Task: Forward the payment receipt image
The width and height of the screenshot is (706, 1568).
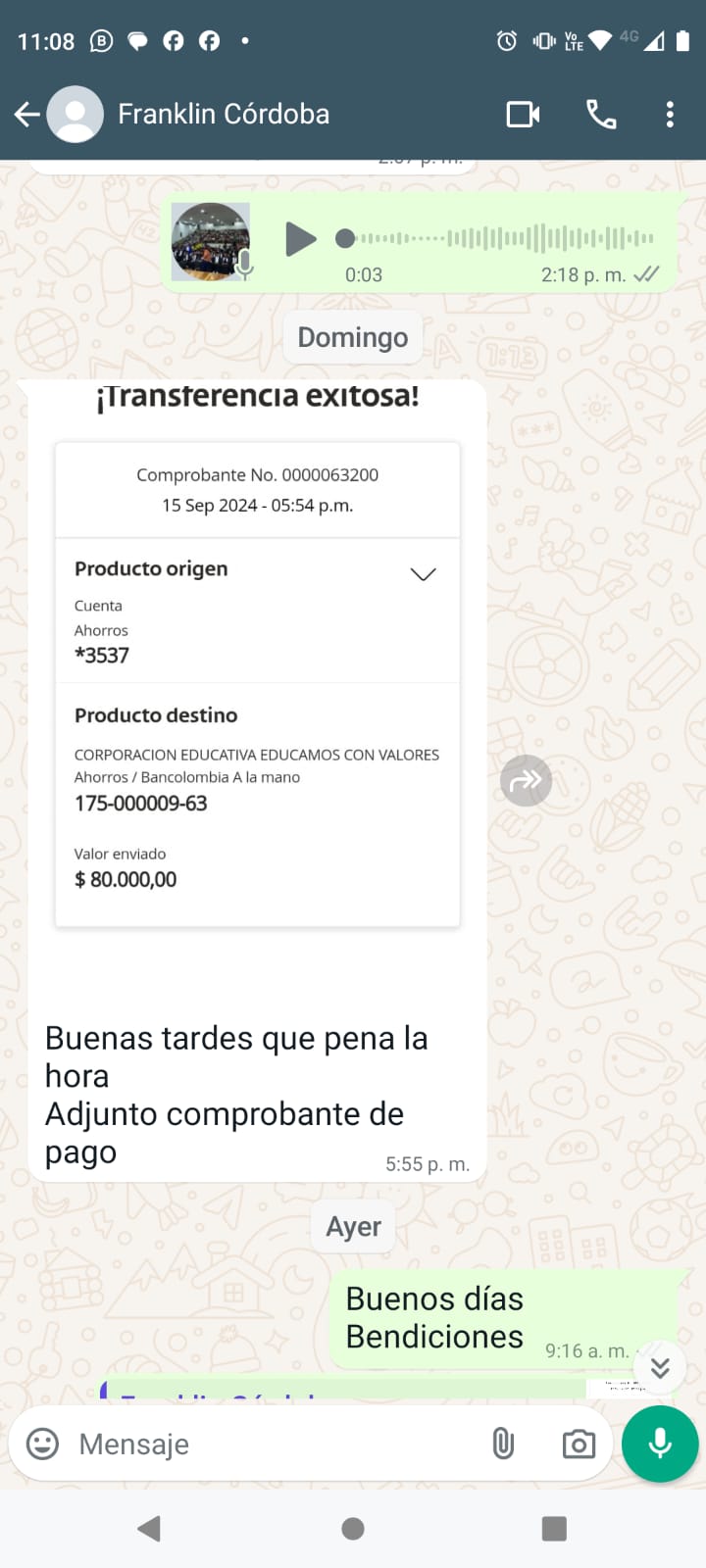Action: (x=526, y=781)
